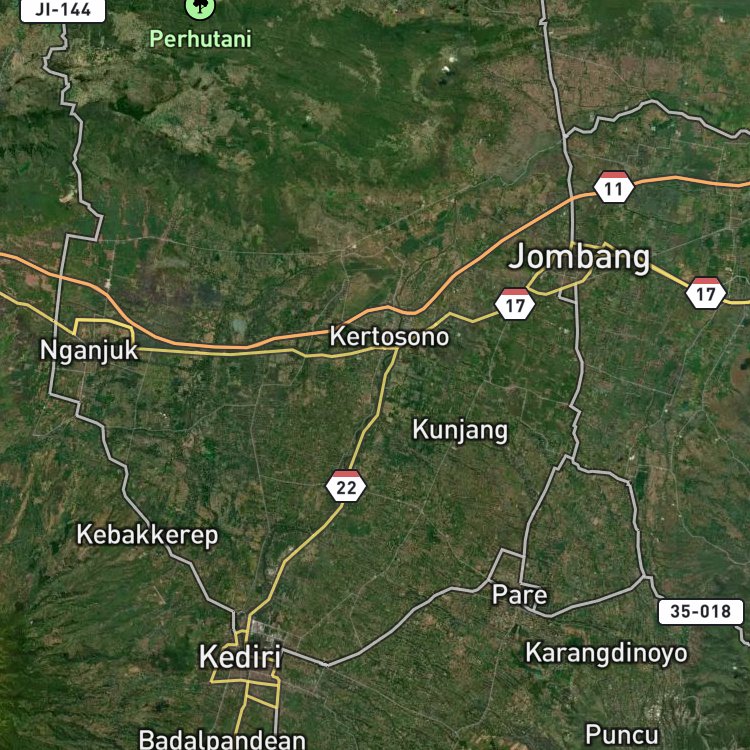Select the Perhutani park marker

pos(200,7)
